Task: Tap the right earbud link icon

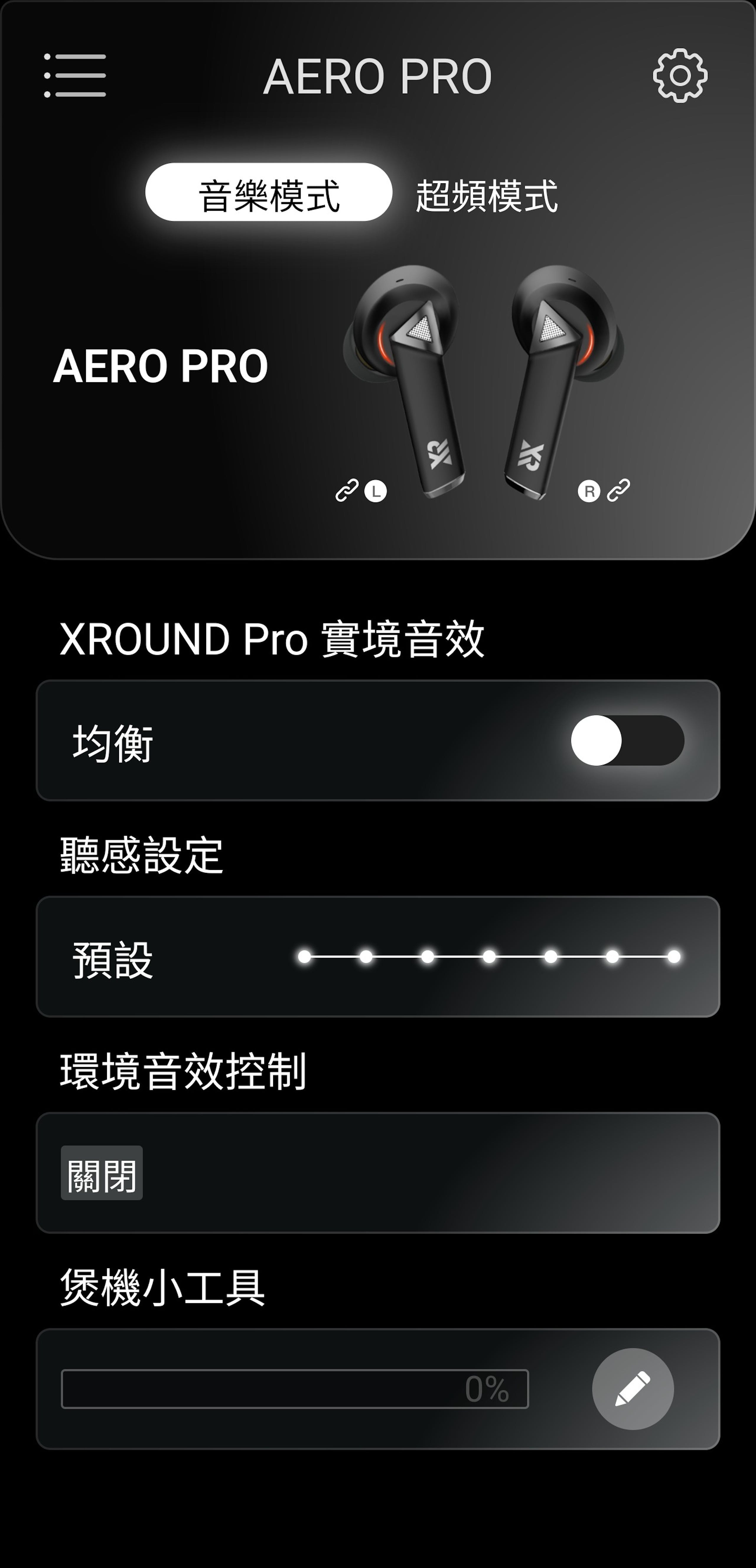Action: [618, 490]
